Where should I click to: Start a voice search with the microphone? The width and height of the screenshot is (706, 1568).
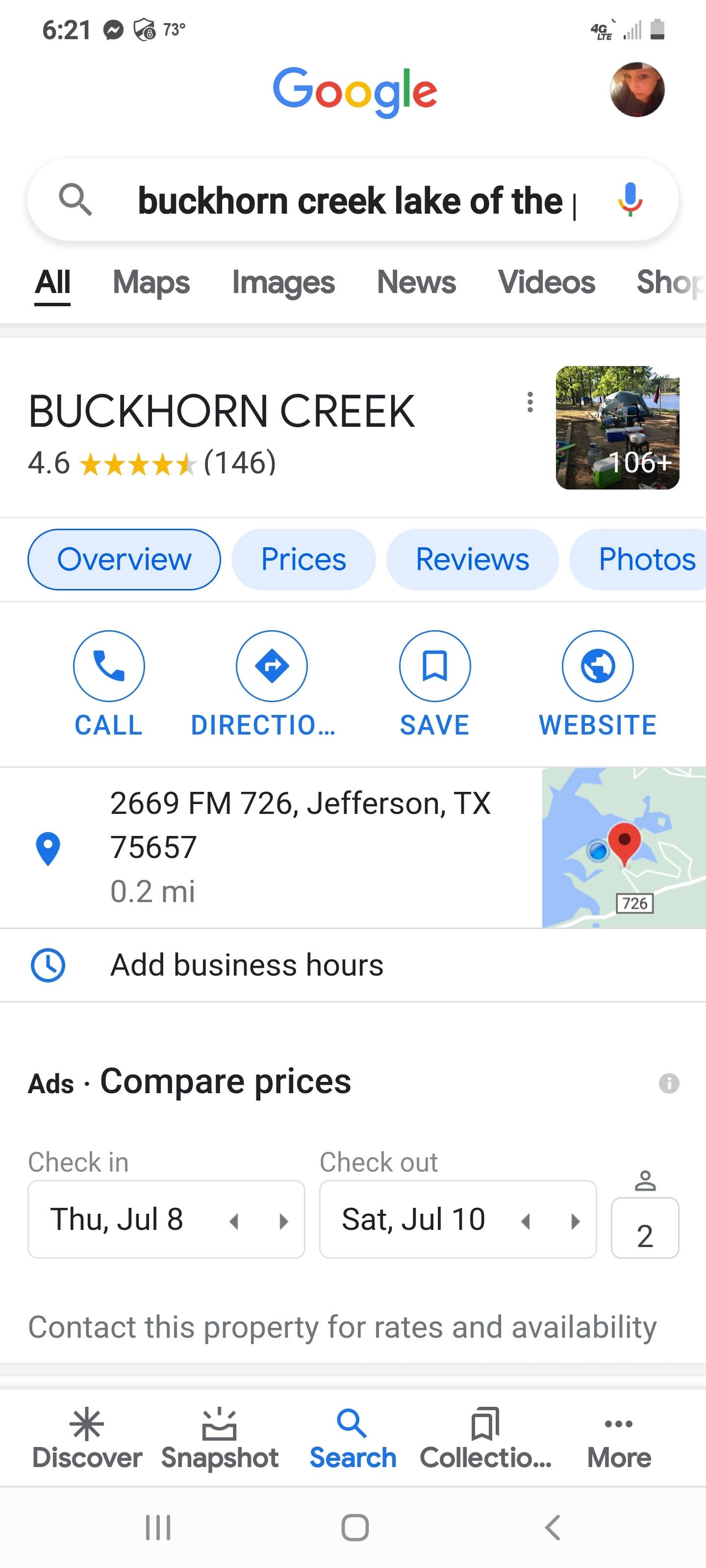coord(630,199)
